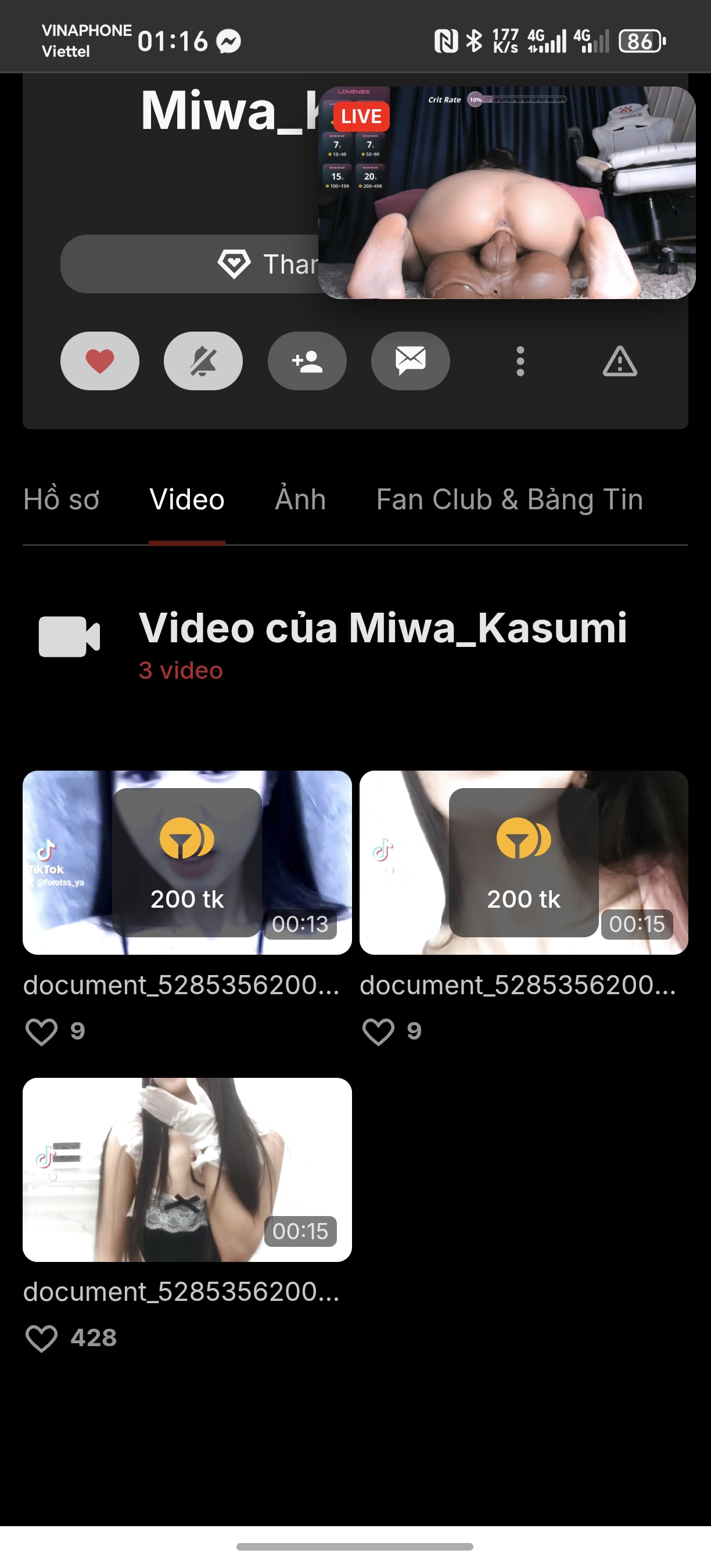Image resolution: width=711 pixels, height=1568 pixels.
Task: Switch to the Hồ sơ tab
Action: pyautogui.click(x=61, y=499)
